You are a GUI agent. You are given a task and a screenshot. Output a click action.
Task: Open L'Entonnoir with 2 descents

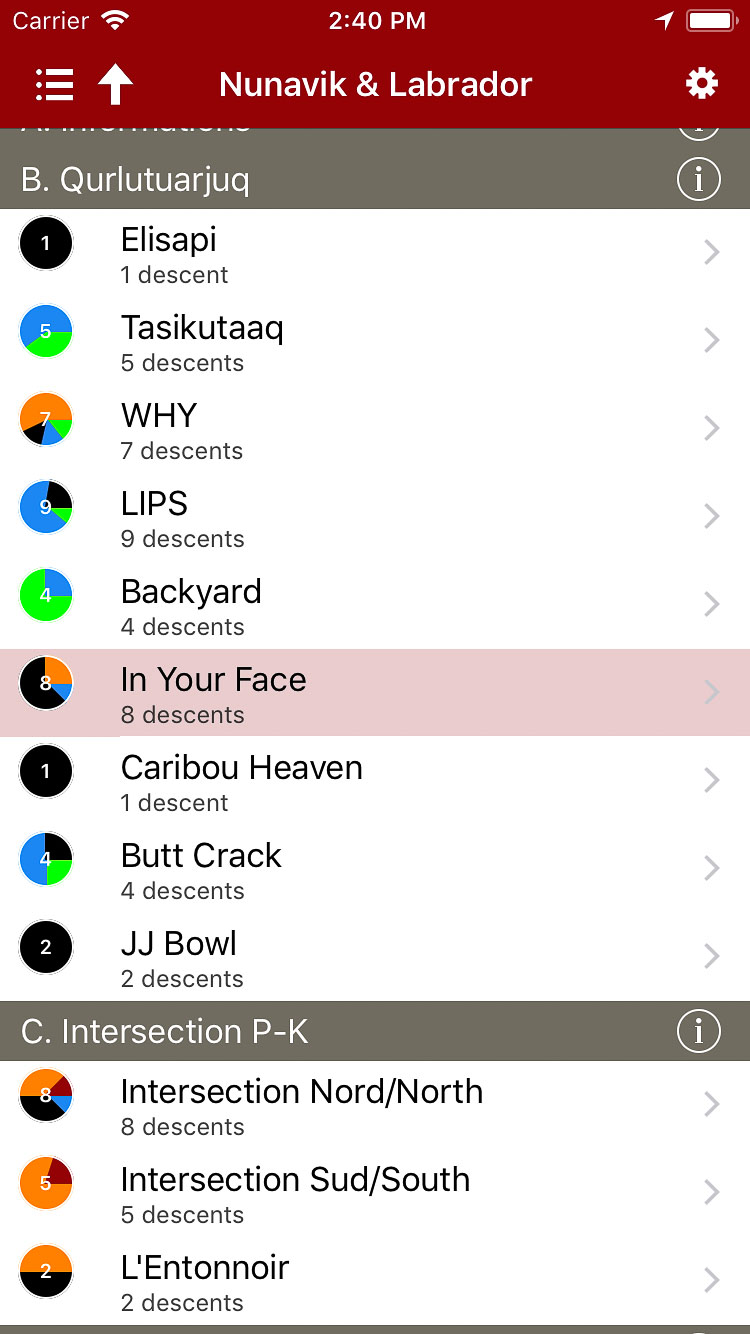[375, 1281]
